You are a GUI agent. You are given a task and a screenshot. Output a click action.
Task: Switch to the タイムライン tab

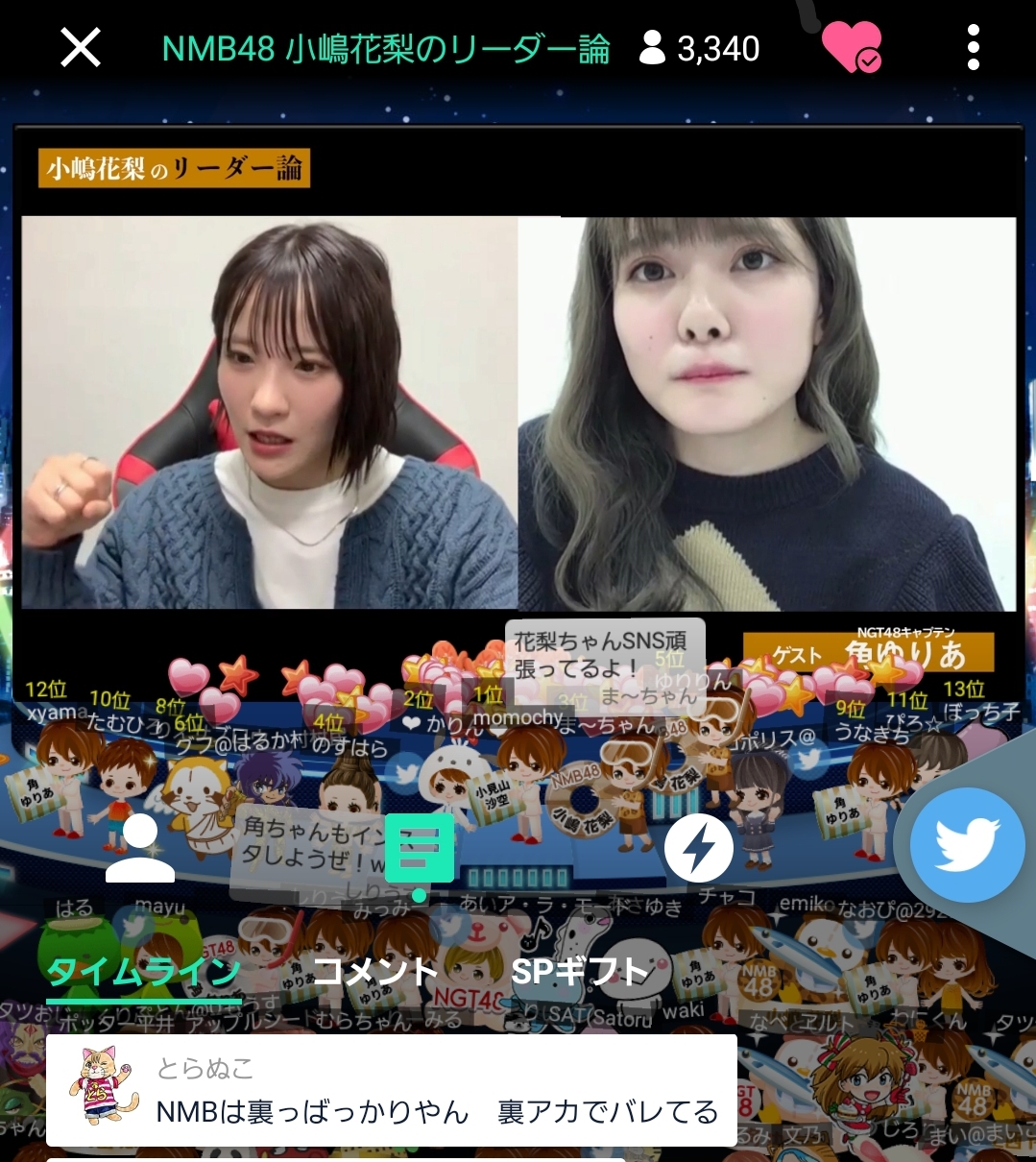[144, 972]
